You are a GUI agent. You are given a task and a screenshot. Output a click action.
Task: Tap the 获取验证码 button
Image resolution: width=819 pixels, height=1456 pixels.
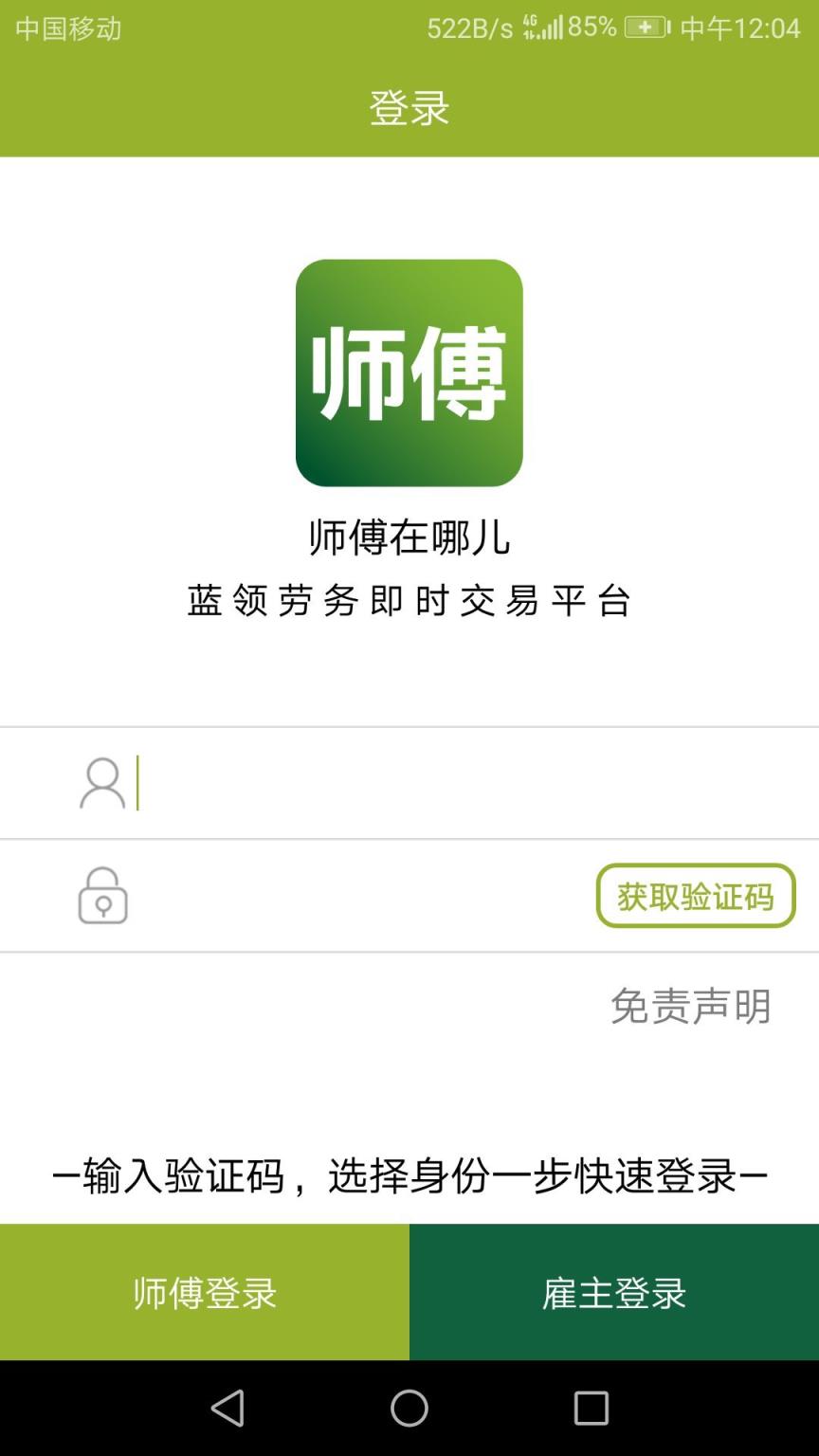coord(695,895)
